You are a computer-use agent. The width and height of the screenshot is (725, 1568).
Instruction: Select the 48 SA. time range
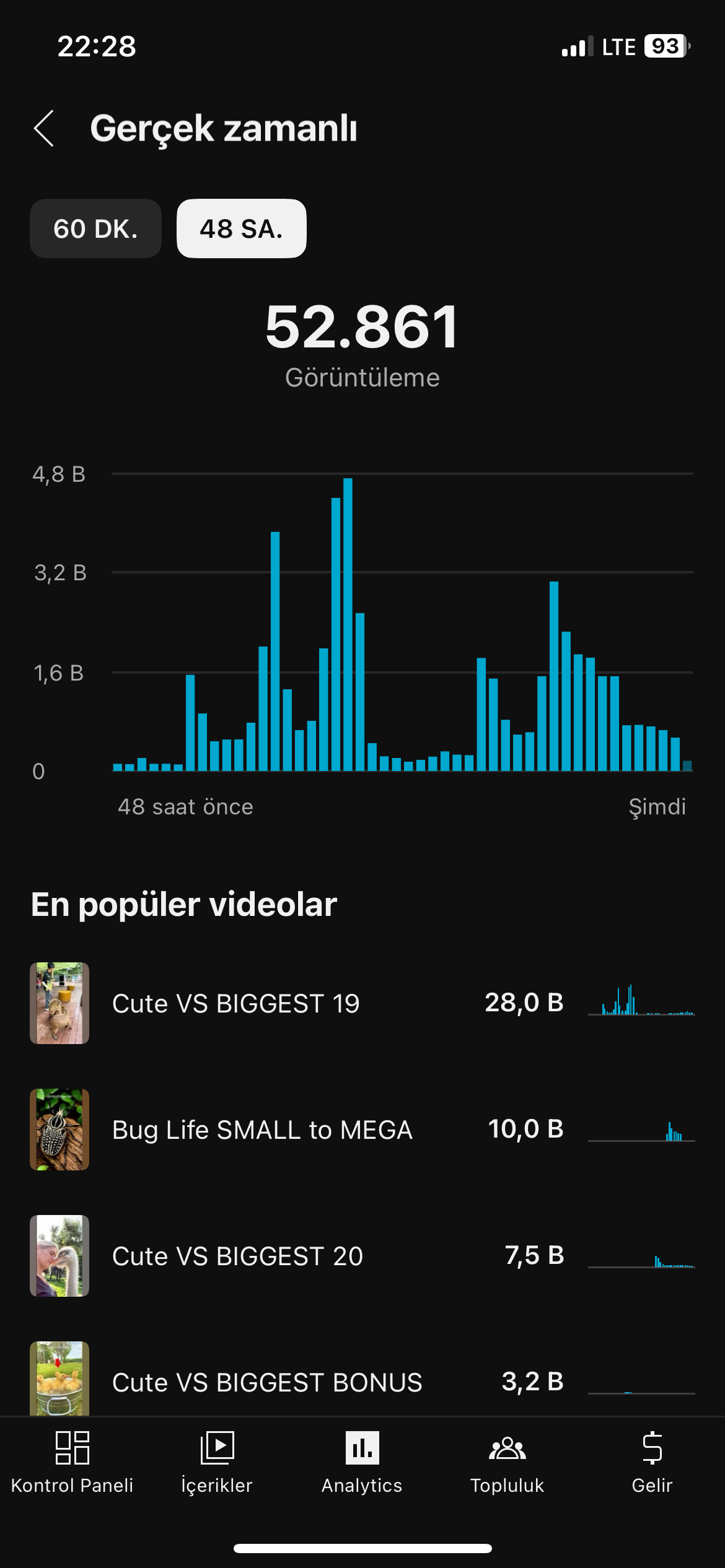(242, 229)
